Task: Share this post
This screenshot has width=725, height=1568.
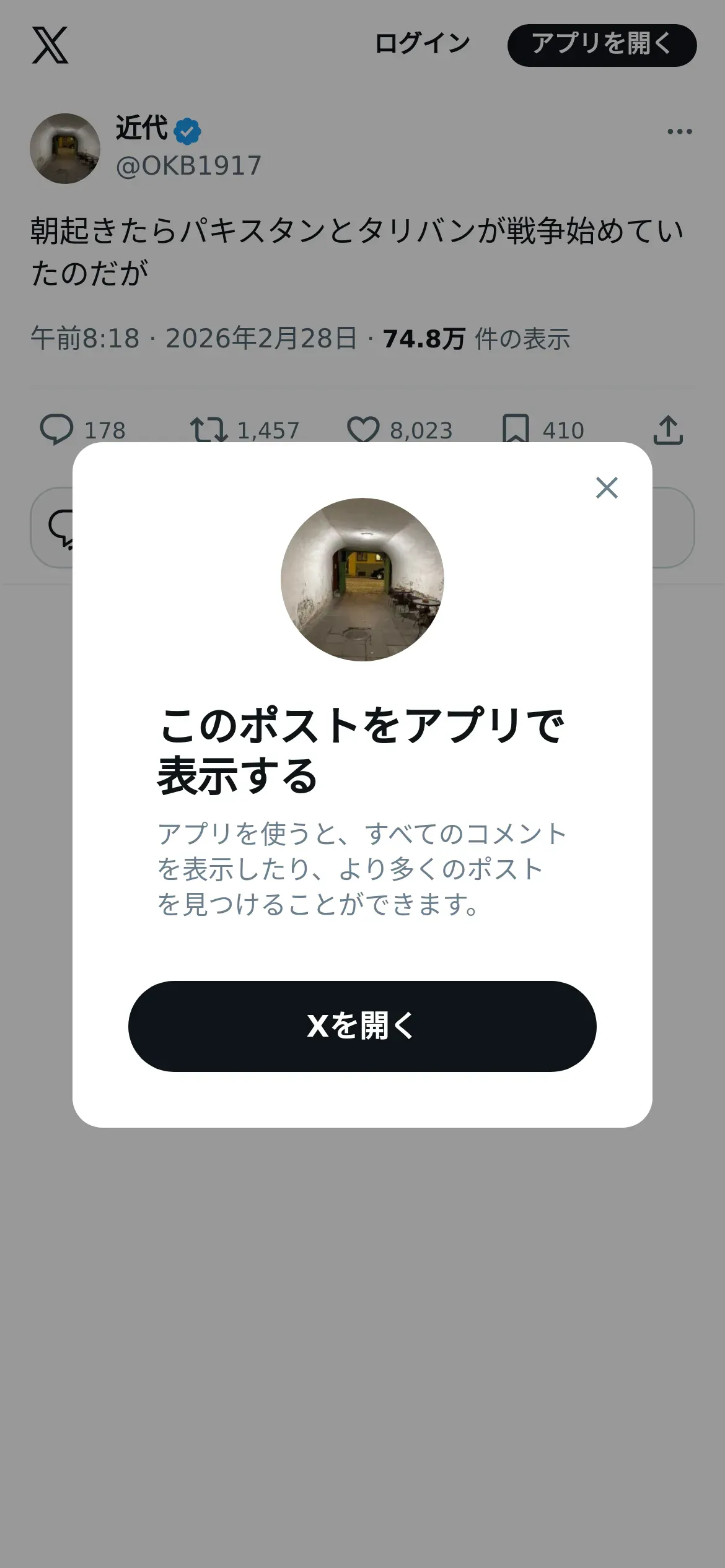Action: coord(668,430)
